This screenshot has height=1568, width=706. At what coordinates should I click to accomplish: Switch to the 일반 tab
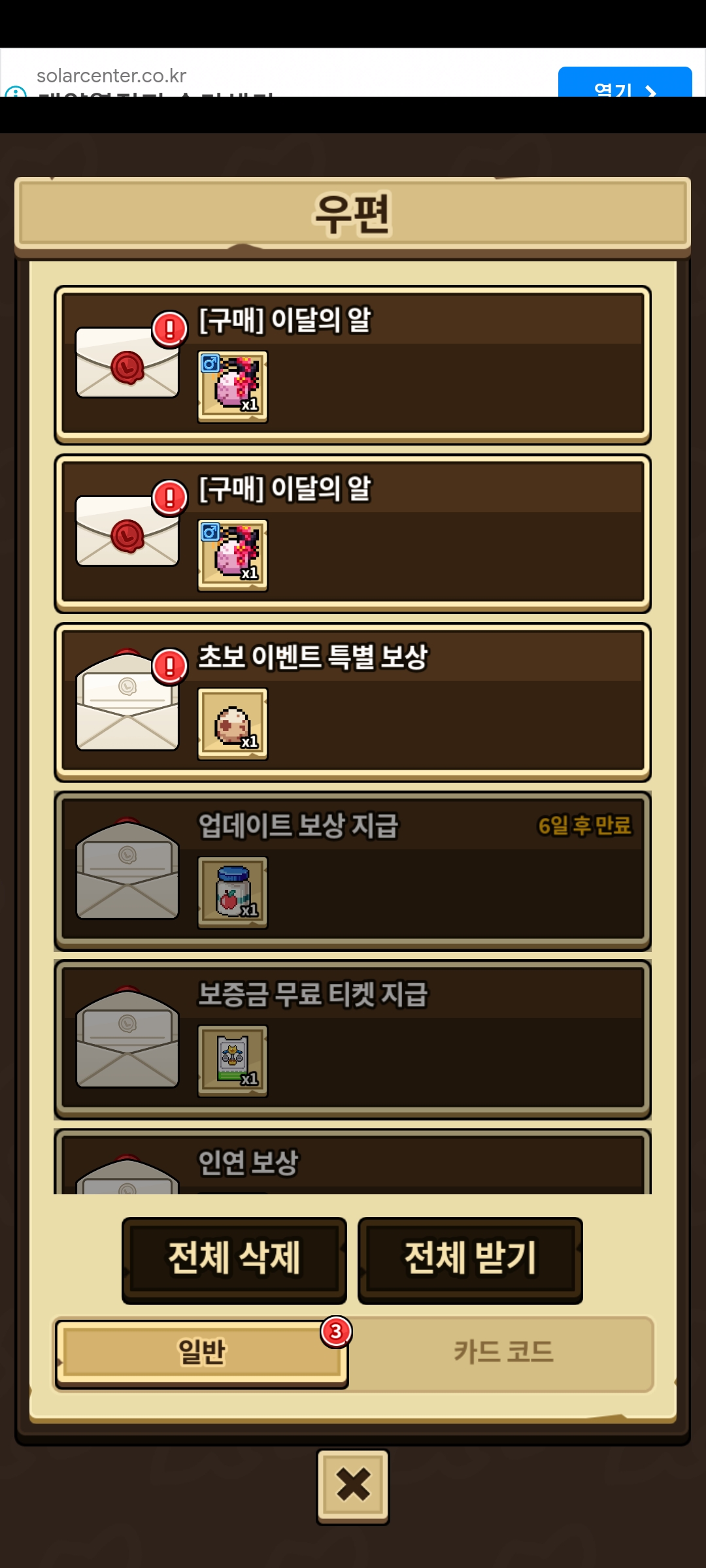(201, 1352)
